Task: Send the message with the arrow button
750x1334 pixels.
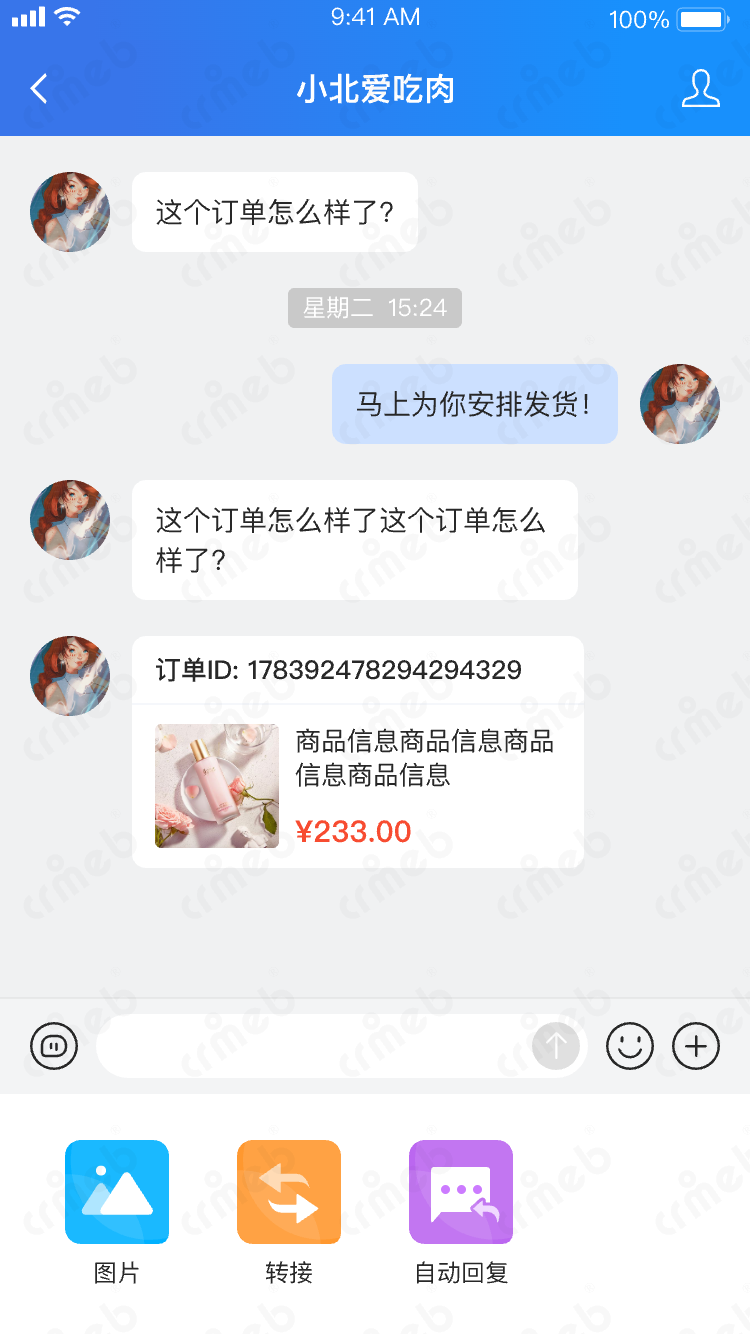Action: point(556,1046)
